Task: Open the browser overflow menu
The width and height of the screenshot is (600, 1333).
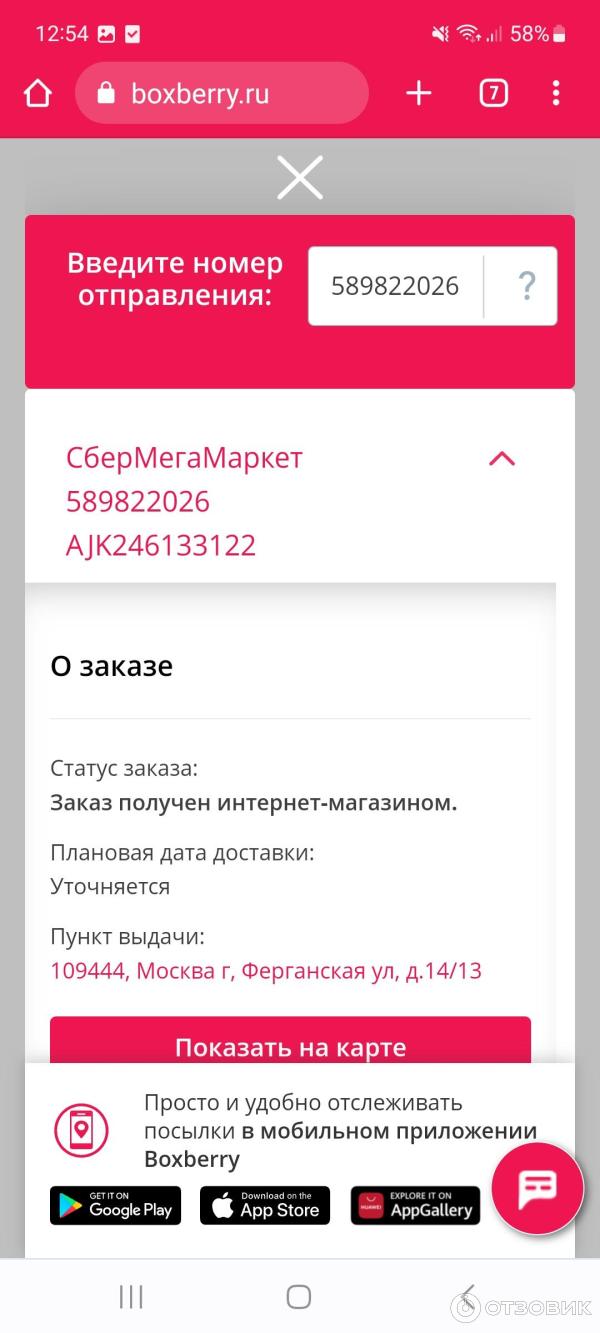Action: click(556, 94)
